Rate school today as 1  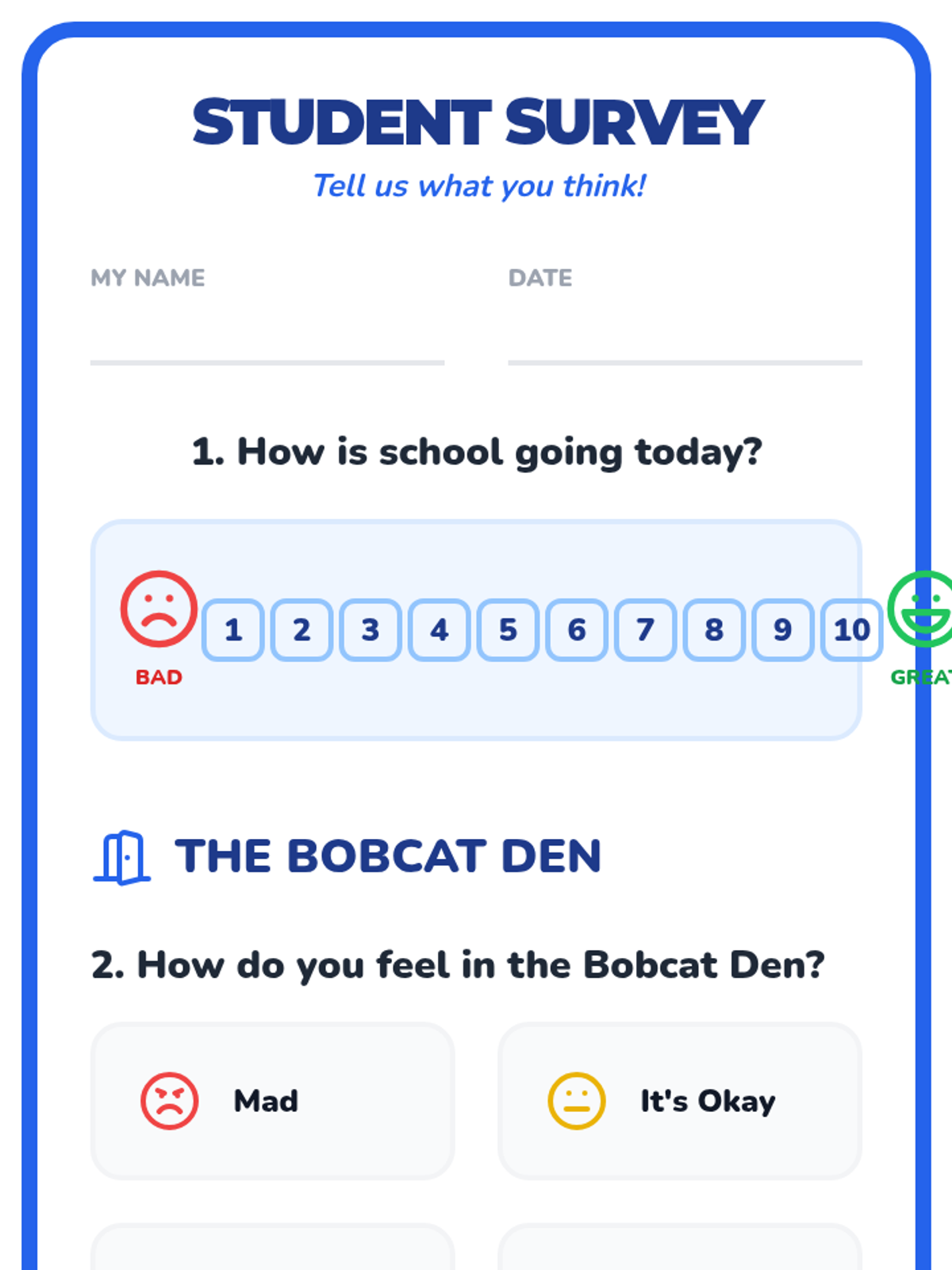point(233,630)
